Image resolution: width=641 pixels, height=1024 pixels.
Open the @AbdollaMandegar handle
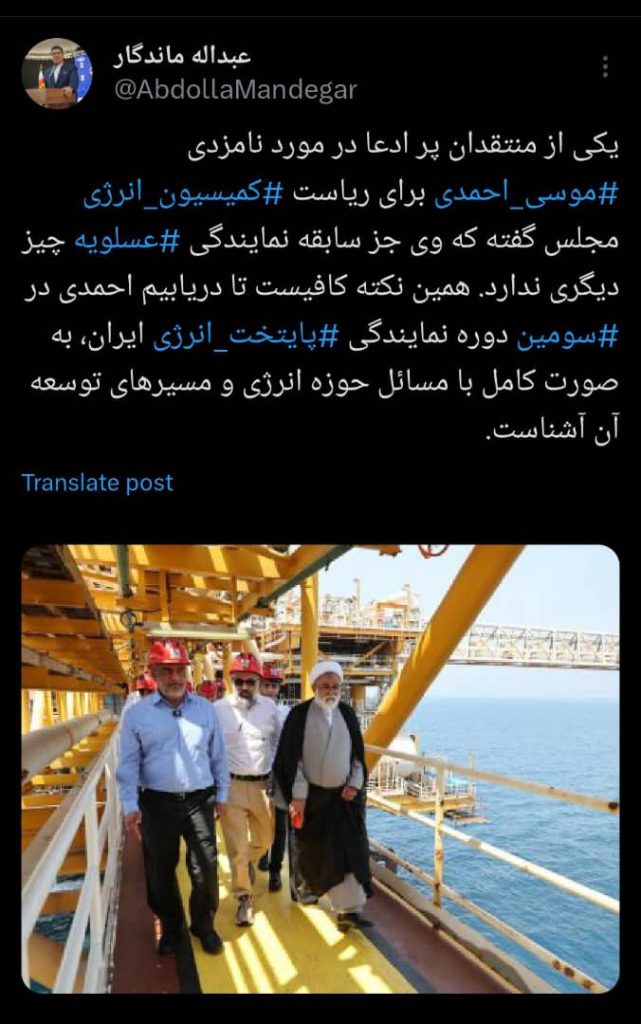pyautogui.click(x=236, y=90)
